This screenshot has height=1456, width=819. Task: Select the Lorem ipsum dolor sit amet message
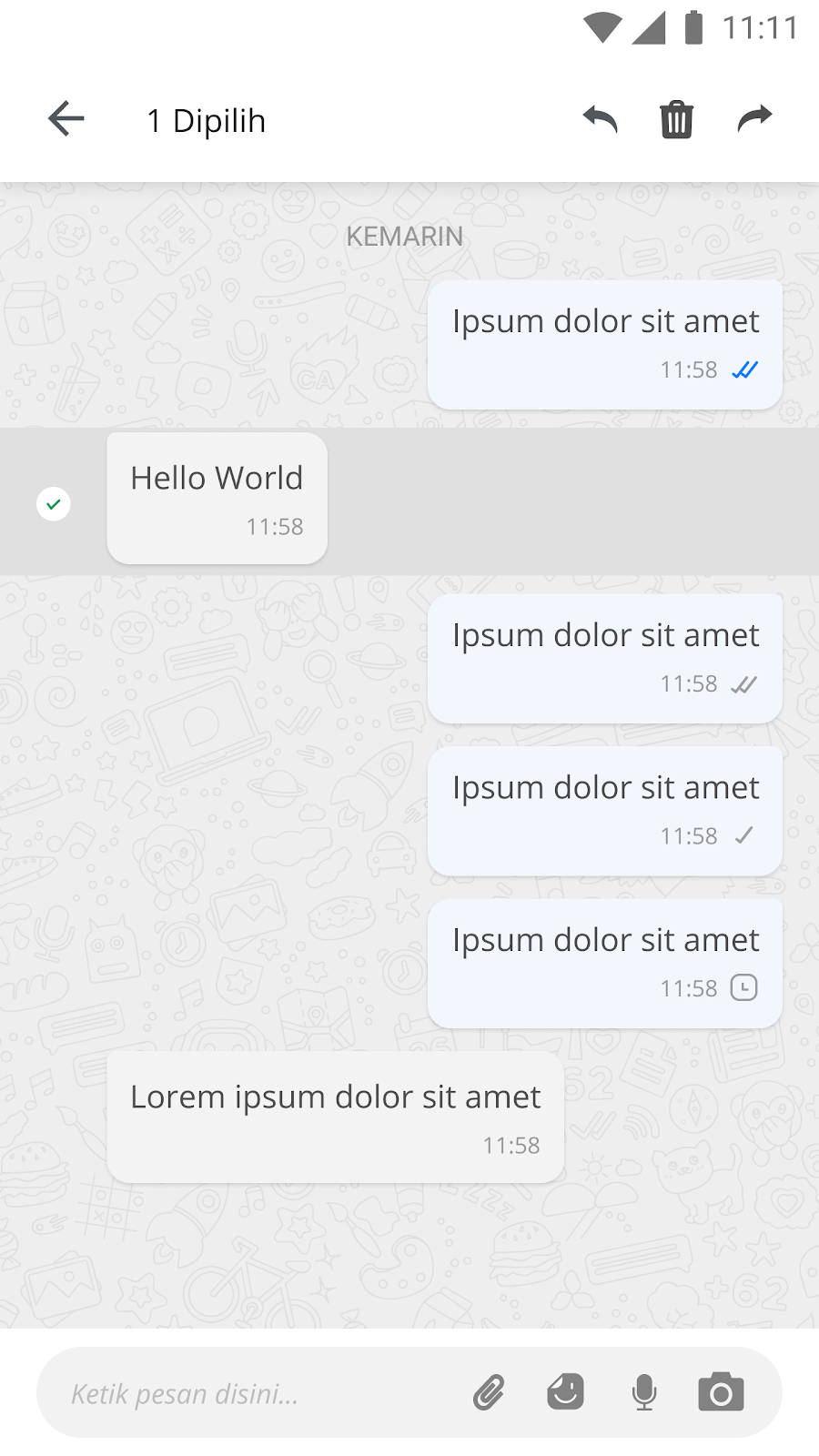pos(336,1117)
